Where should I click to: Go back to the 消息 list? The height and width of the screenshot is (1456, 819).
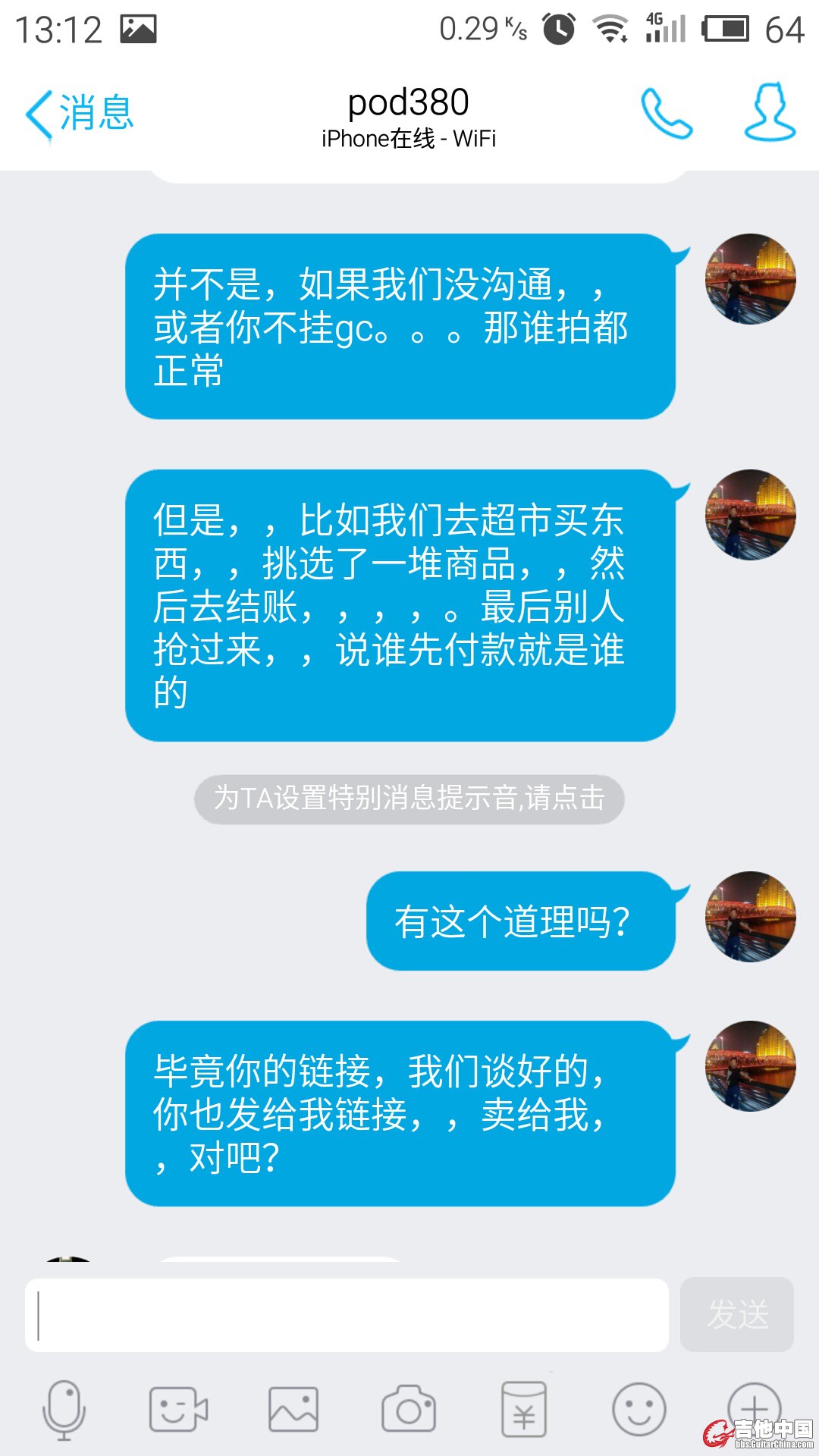point(80,114)
